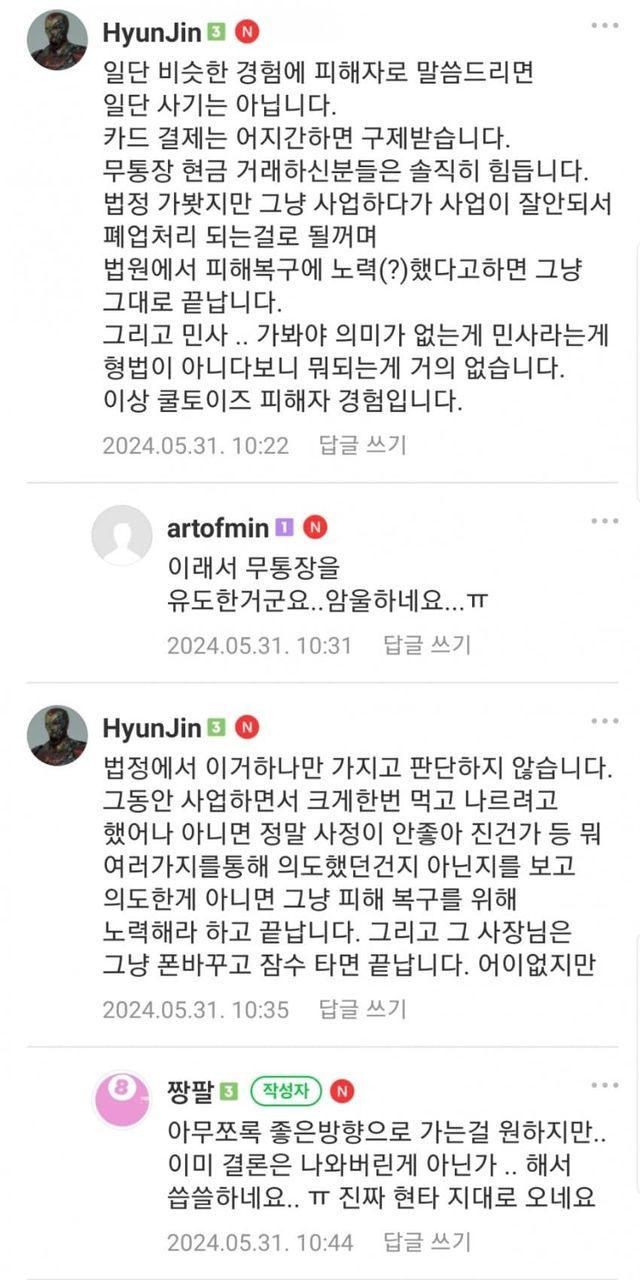Reply to HyunJin's 10:35 comment
Image resolution: width=640 pixels, height=1280 pixels.
tap(363, 1009)
